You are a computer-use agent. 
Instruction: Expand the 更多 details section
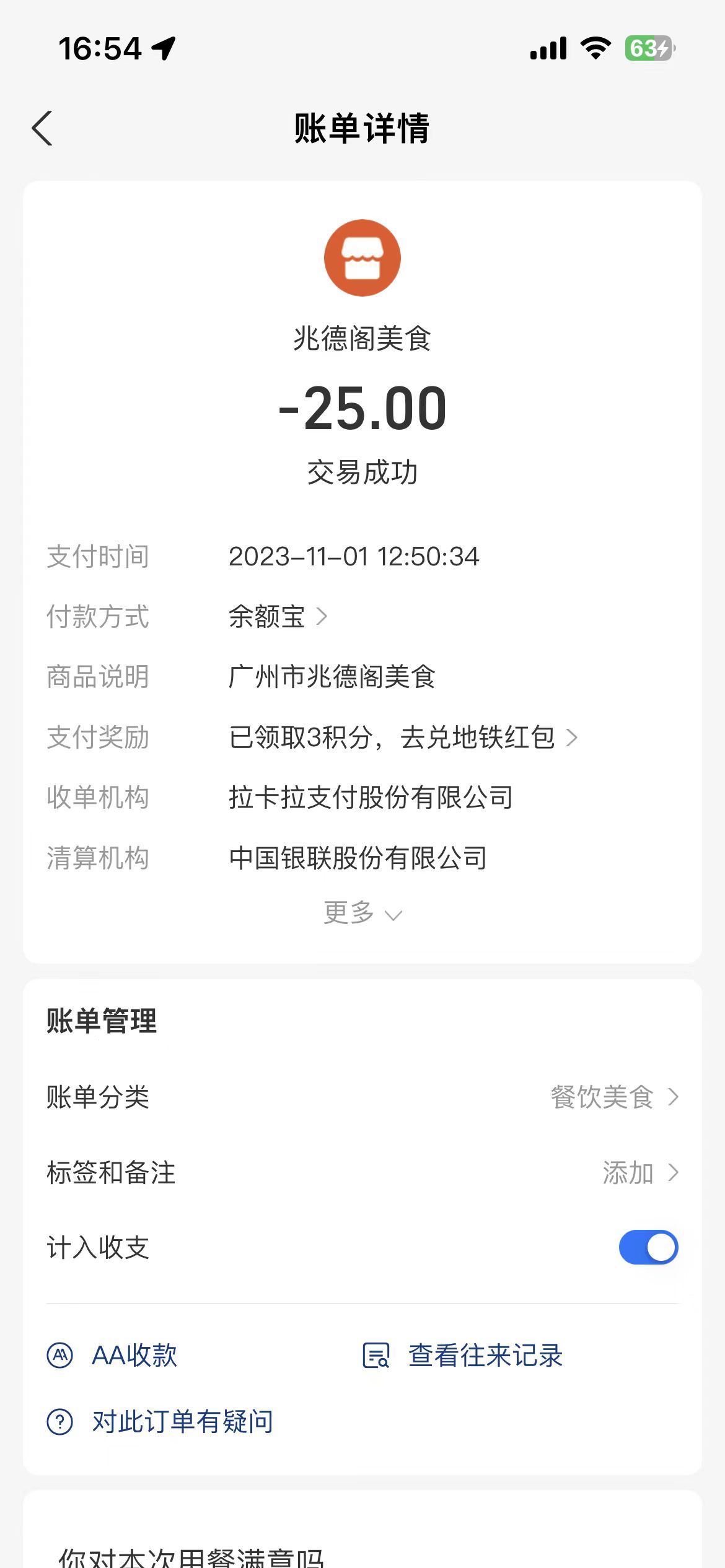click(x=362, y=912)
